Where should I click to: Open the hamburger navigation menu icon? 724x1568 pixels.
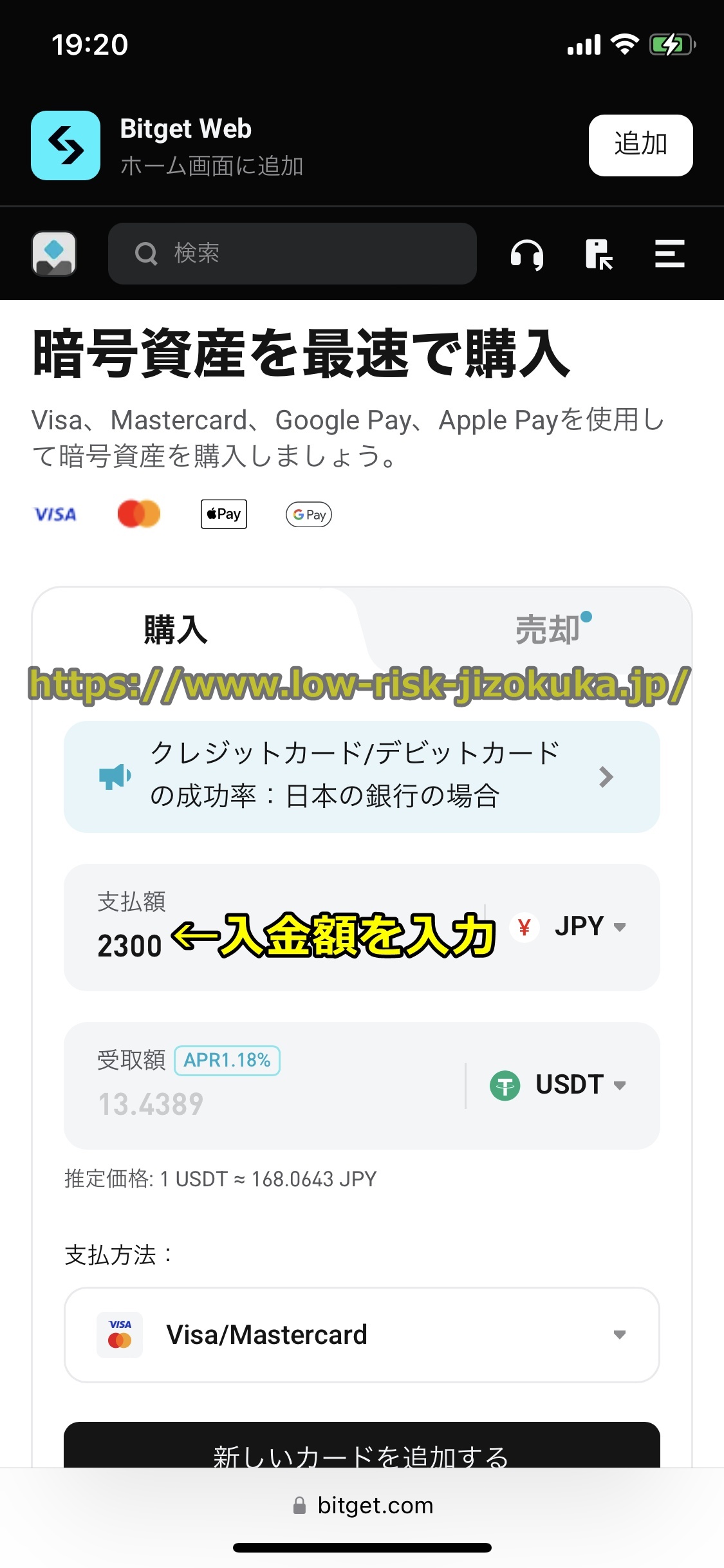(669, 254)
